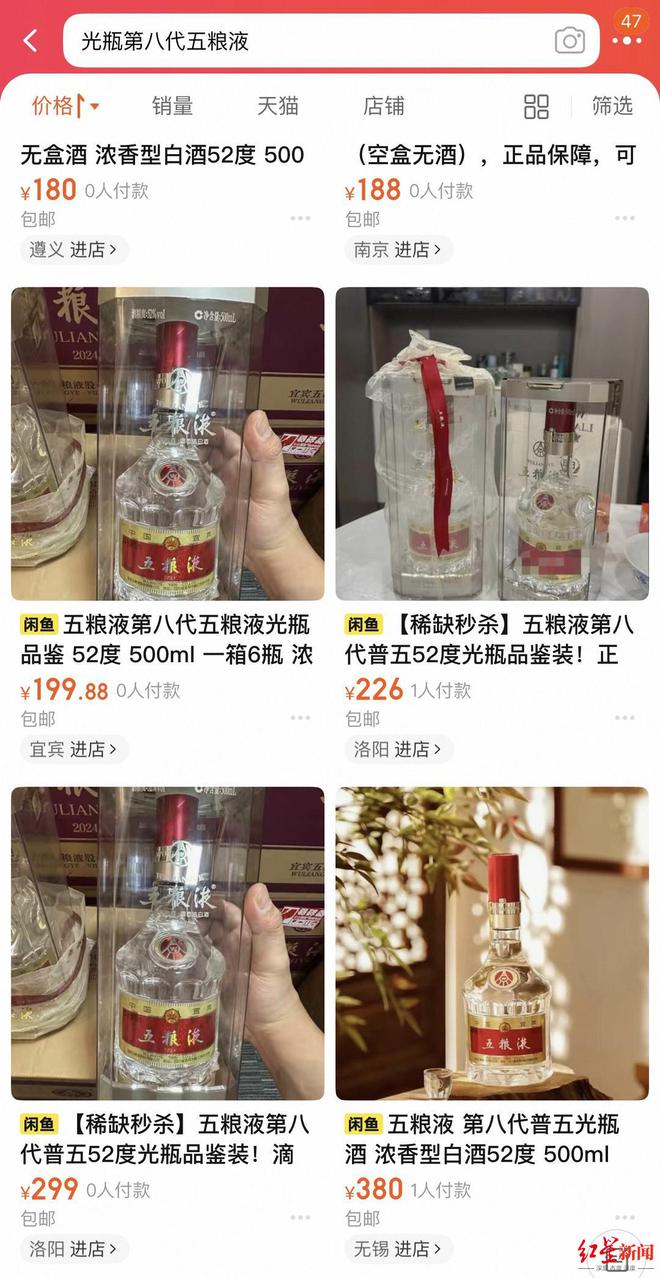Image resolution: width=660 pixels, height=1278 pixels.
Task: Go back with the top-left arrow
Action: pyautogui.click(x=31, y=41)
